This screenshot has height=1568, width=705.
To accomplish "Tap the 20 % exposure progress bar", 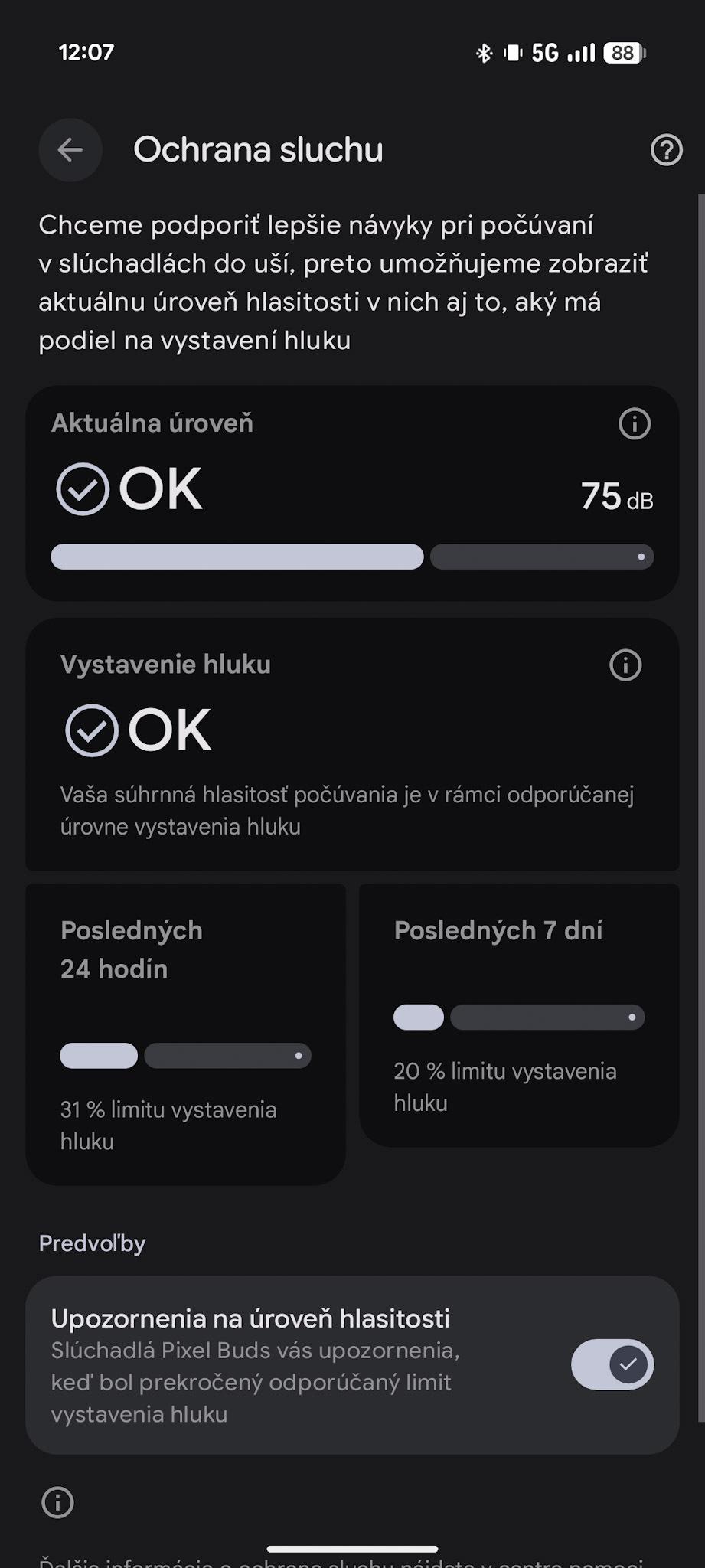I will click(517, 1017).
